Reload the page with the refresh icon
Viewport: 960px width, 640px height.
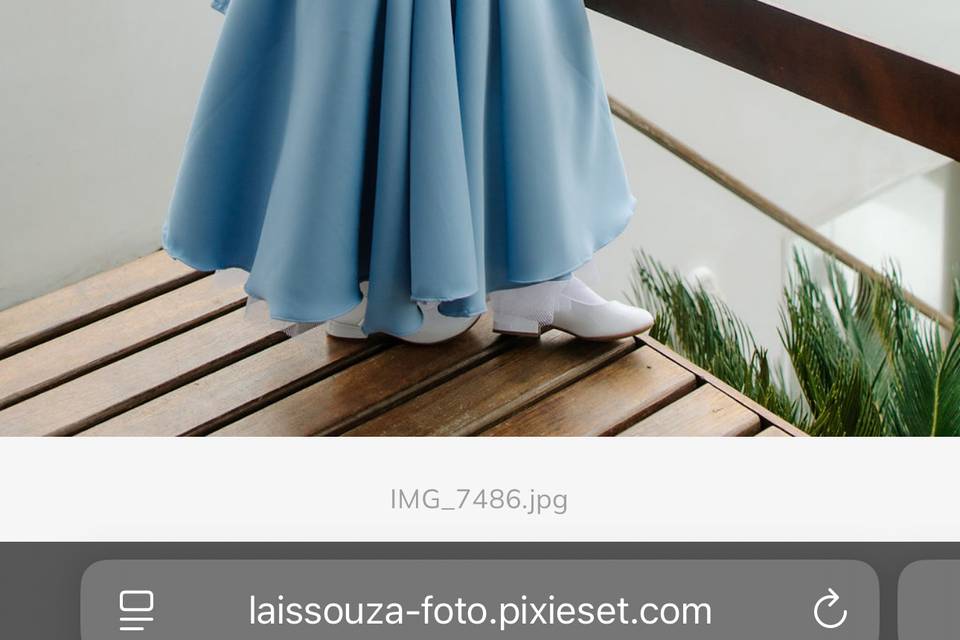click(829, 609)
